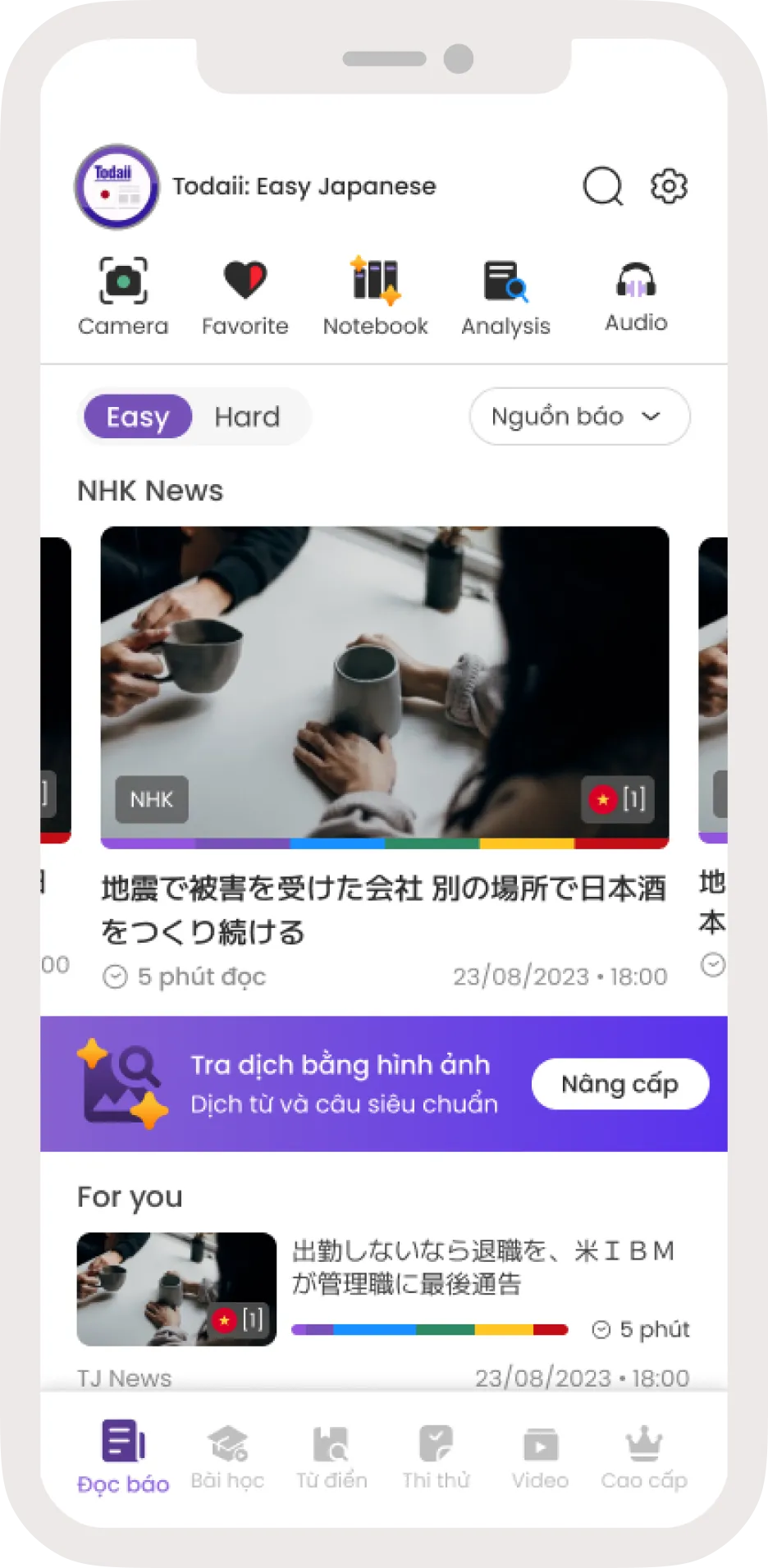Expand the Nguồn báo dropdown
This screenshot has width=768, height=1568.
click(x=579, y=417)
